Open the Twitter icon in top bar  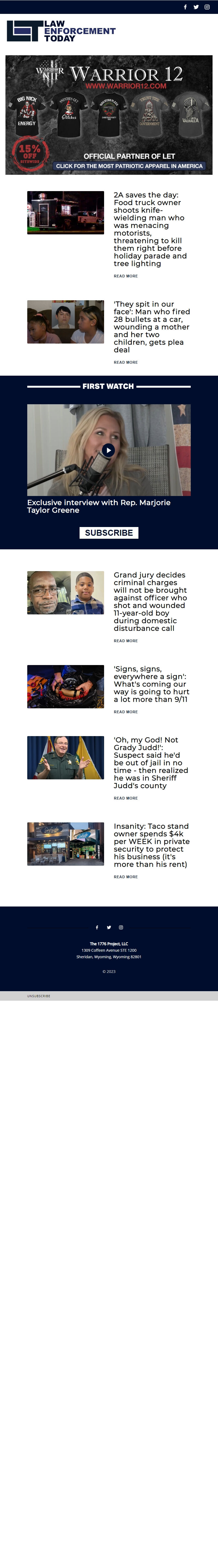pyautogui.click(x=196, y=7)
